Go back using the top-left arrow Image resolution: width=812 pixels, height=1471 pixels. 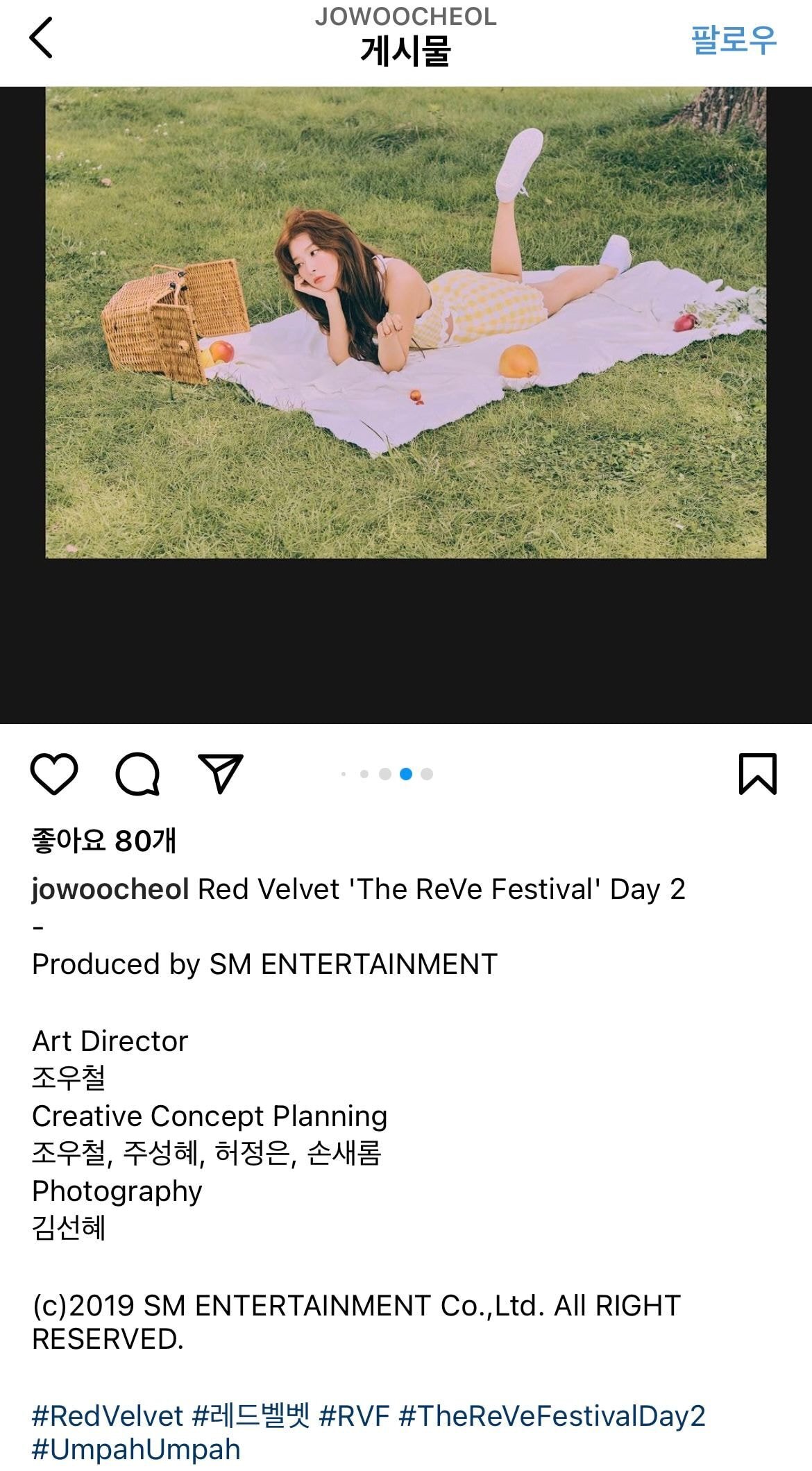tap(42, 38)
